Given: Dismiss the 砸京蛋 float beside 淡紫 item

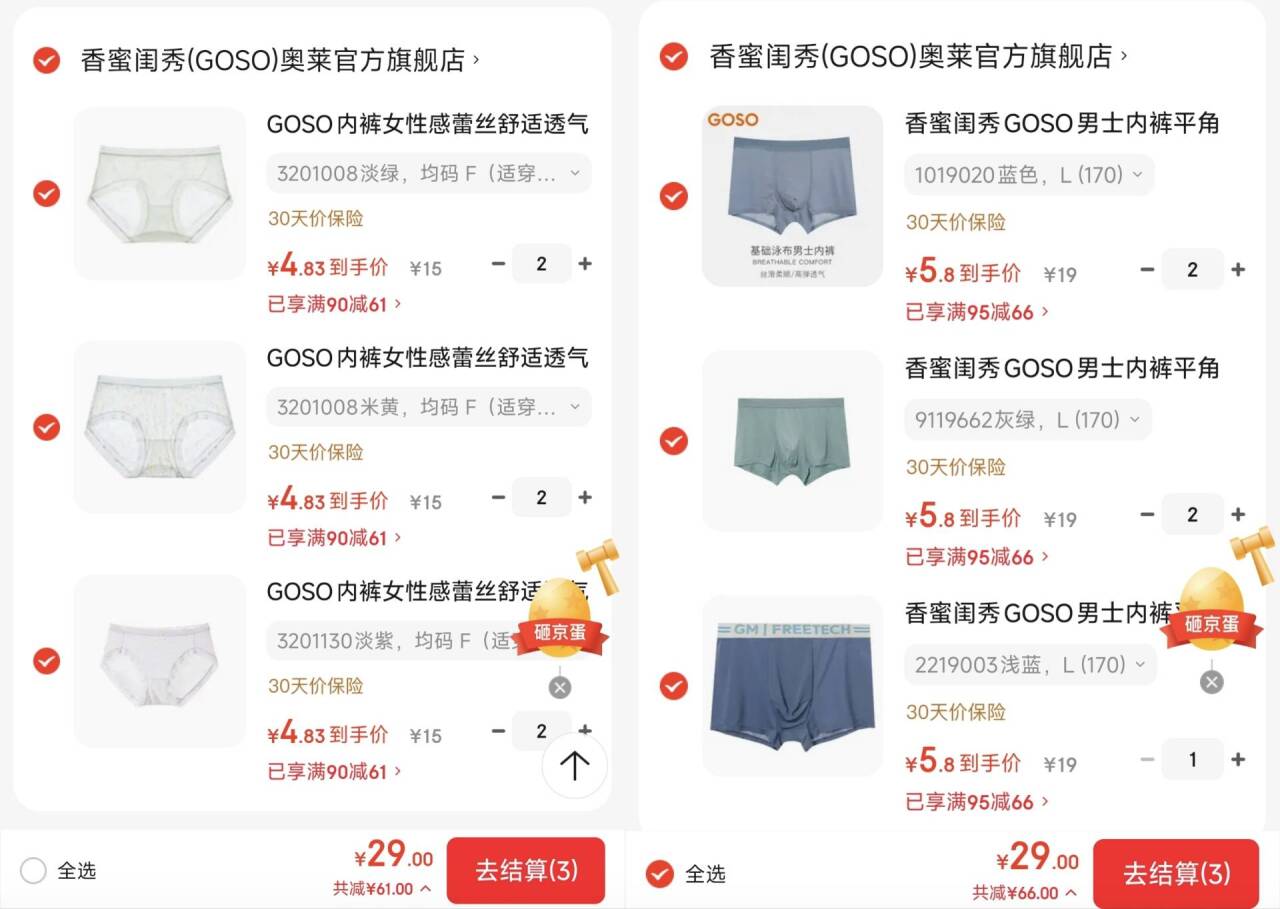Looking at the screenshot, I should 560,687.
